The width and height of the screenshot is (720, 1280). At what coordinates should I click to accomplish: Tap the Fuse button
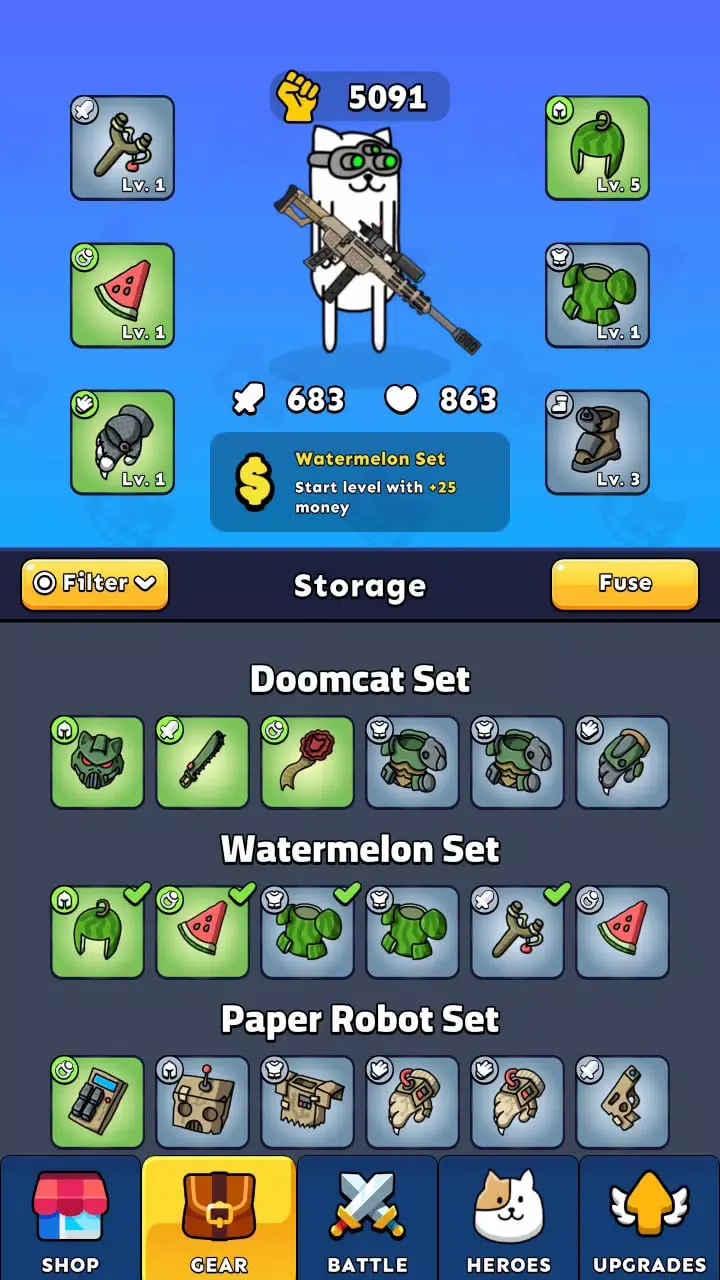pyautogui.click(x=624, y=584)
